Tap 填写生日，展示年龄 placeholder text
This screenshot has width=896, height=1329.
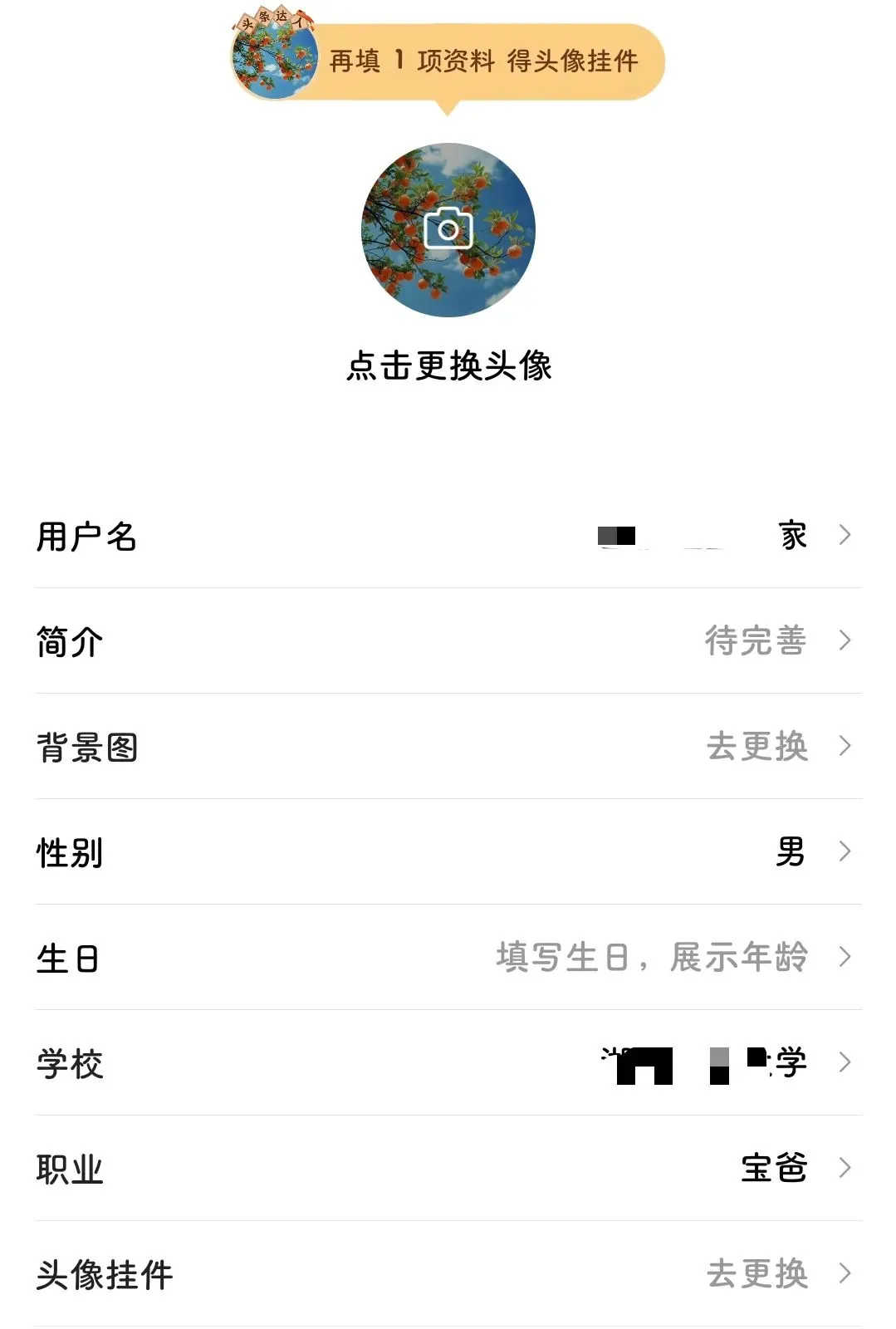pos(652,957)
